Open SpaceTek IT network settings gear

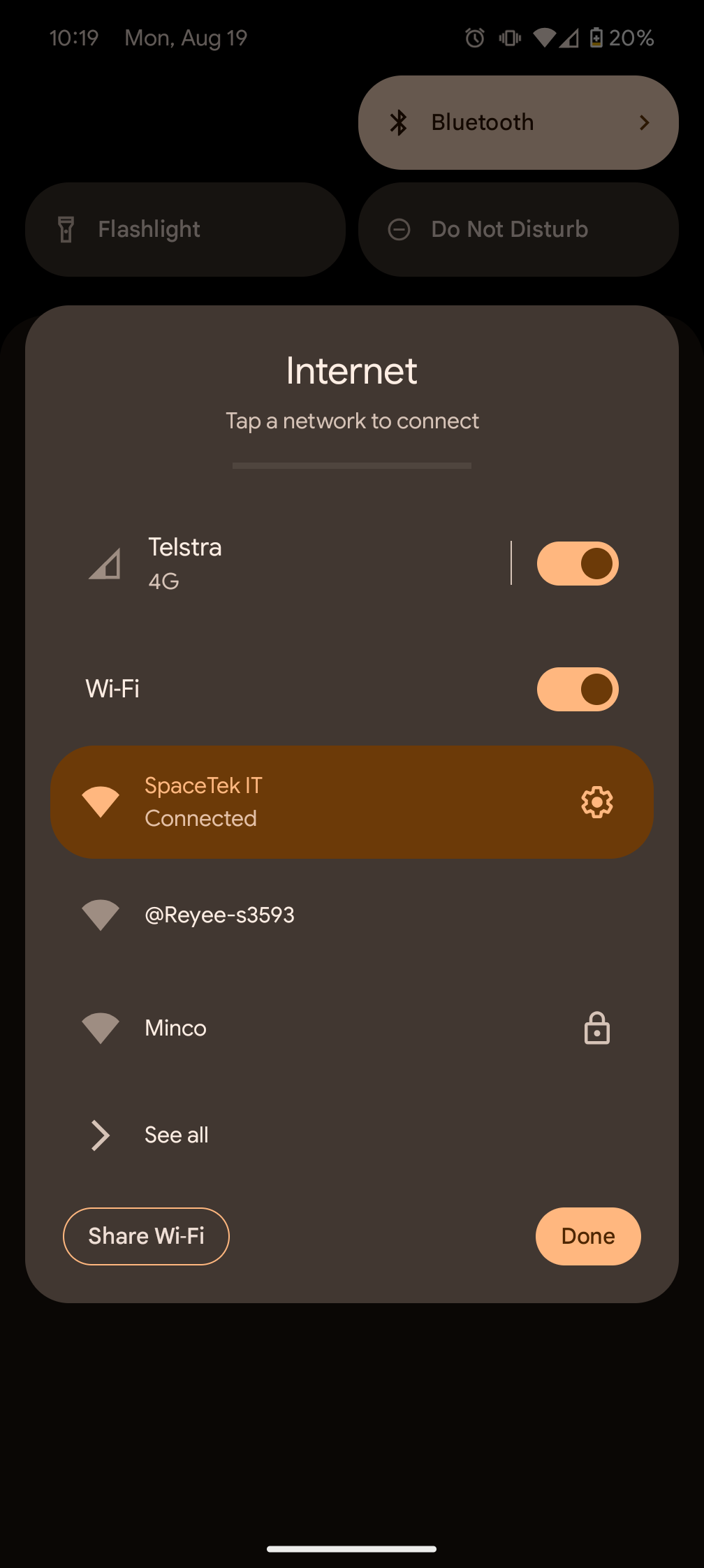pyautogui.click(x=596, y=802)
